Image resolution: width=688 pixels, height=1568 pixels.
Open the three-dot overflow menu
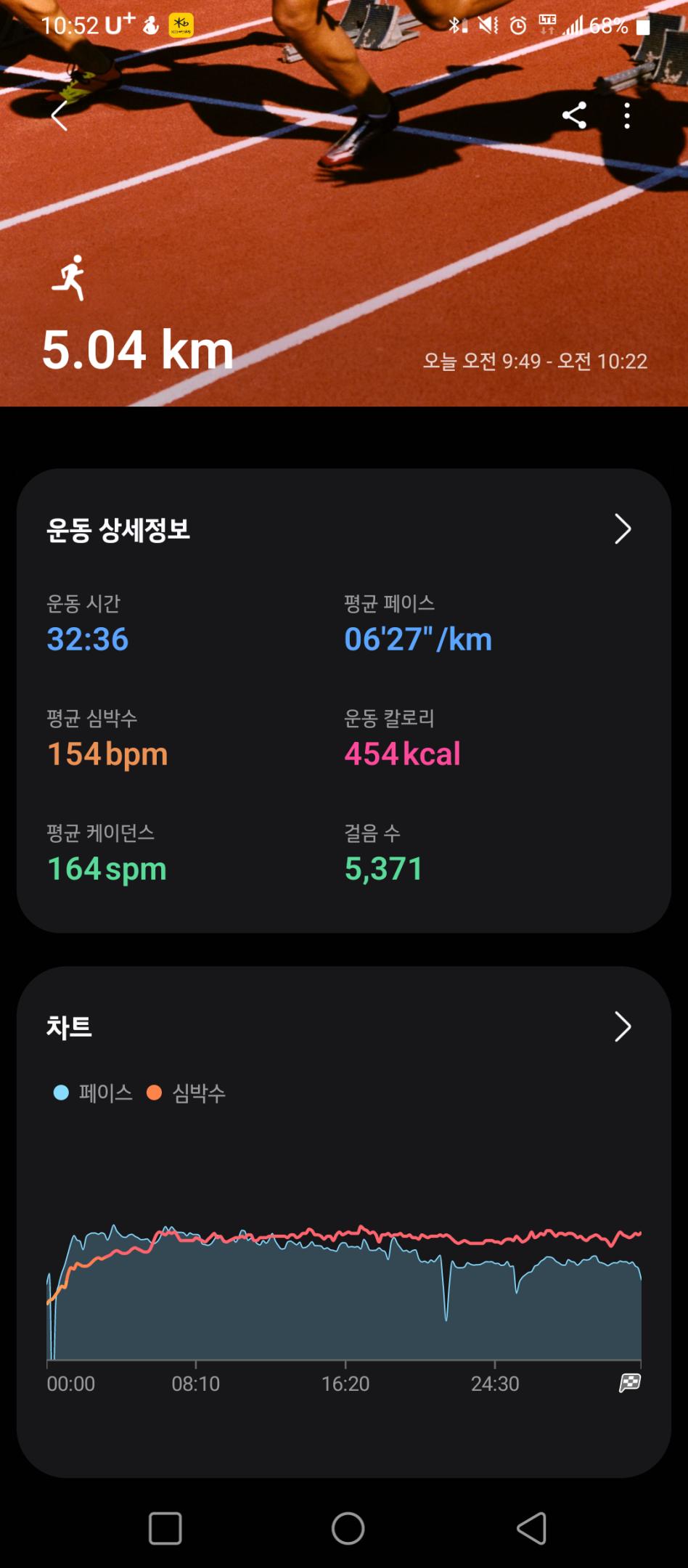627,115
